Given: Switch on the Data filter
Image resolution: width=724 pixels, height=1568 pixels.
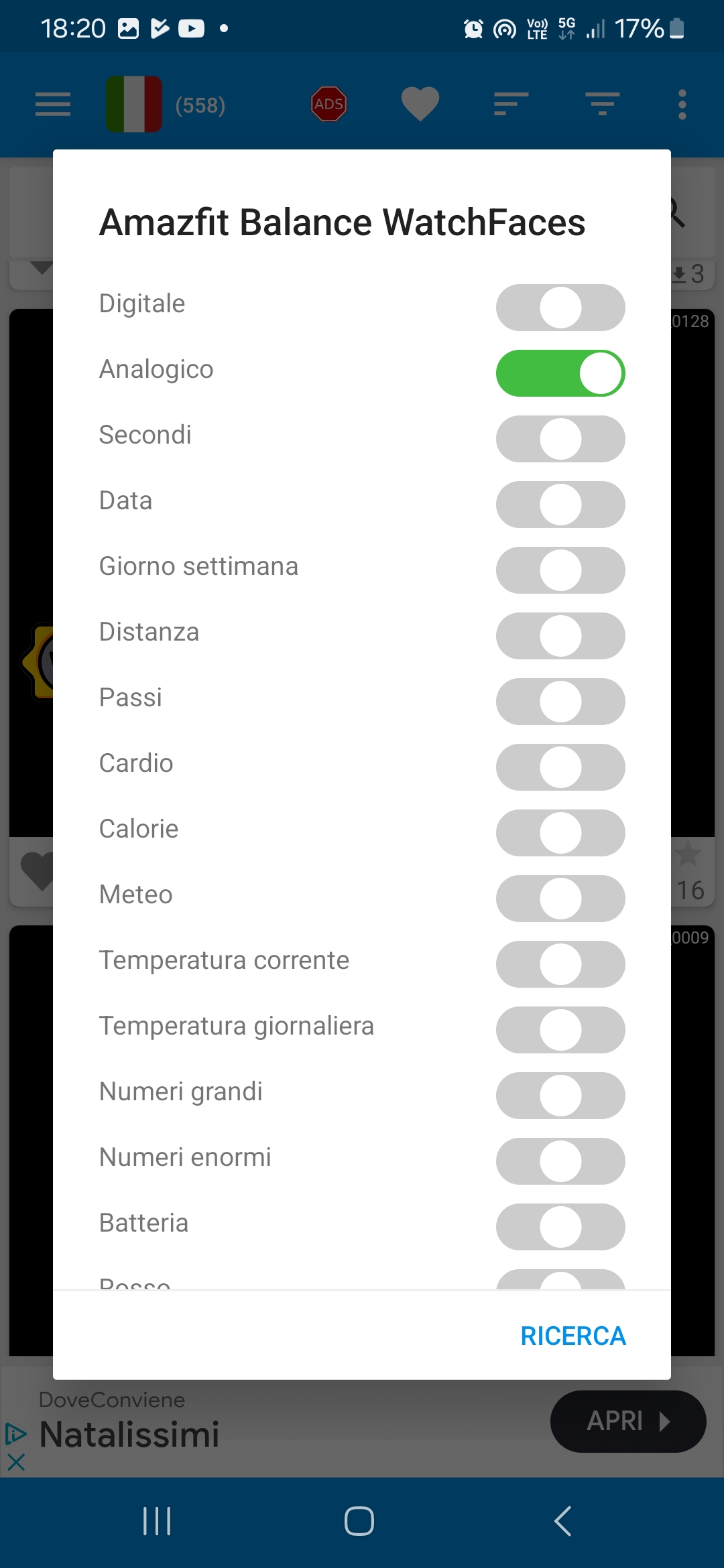Looking at the screenshot, I should 560,505.
